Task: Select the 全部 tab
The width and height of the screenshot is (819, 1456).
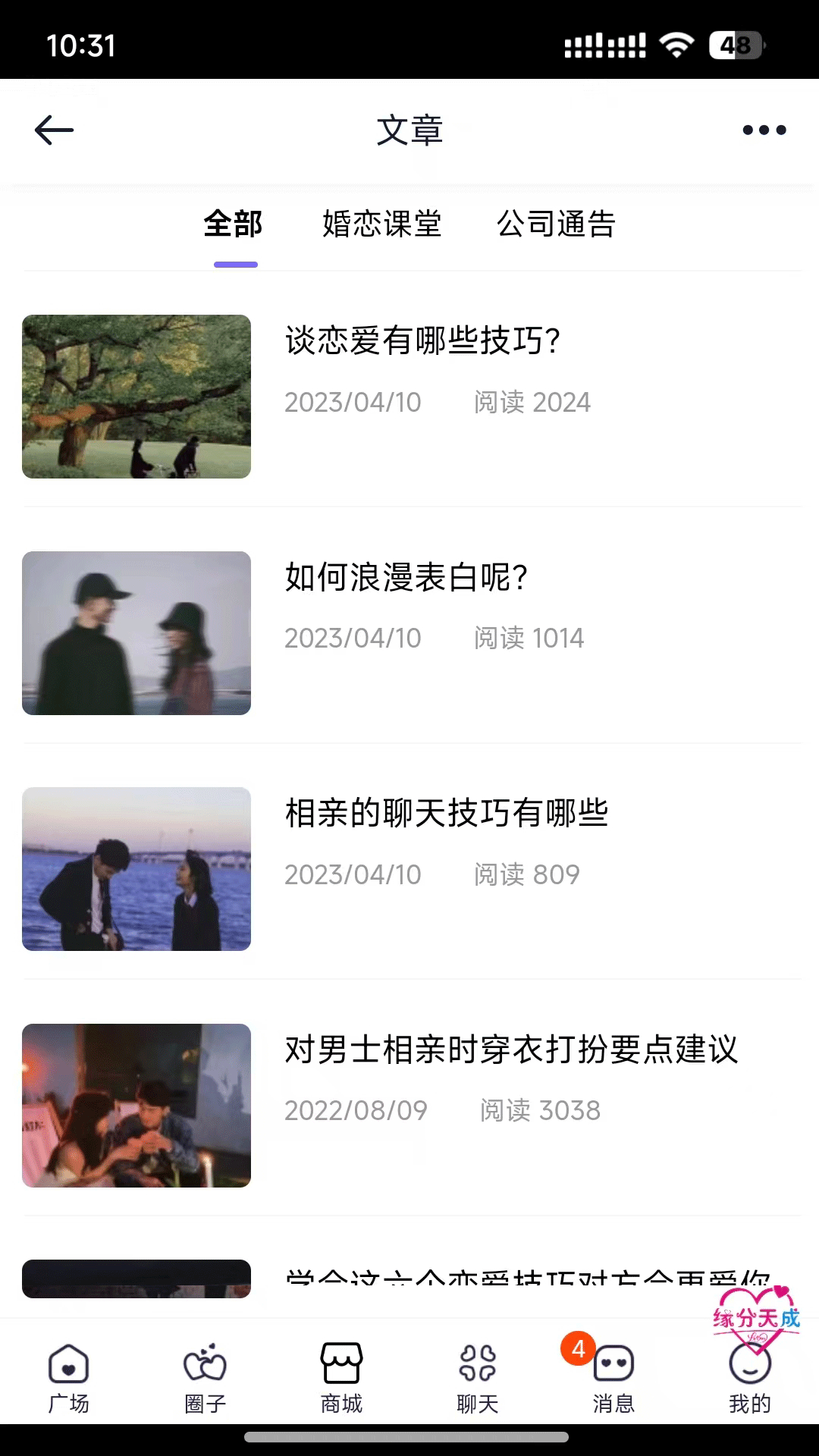Action: tap(234, 224)
